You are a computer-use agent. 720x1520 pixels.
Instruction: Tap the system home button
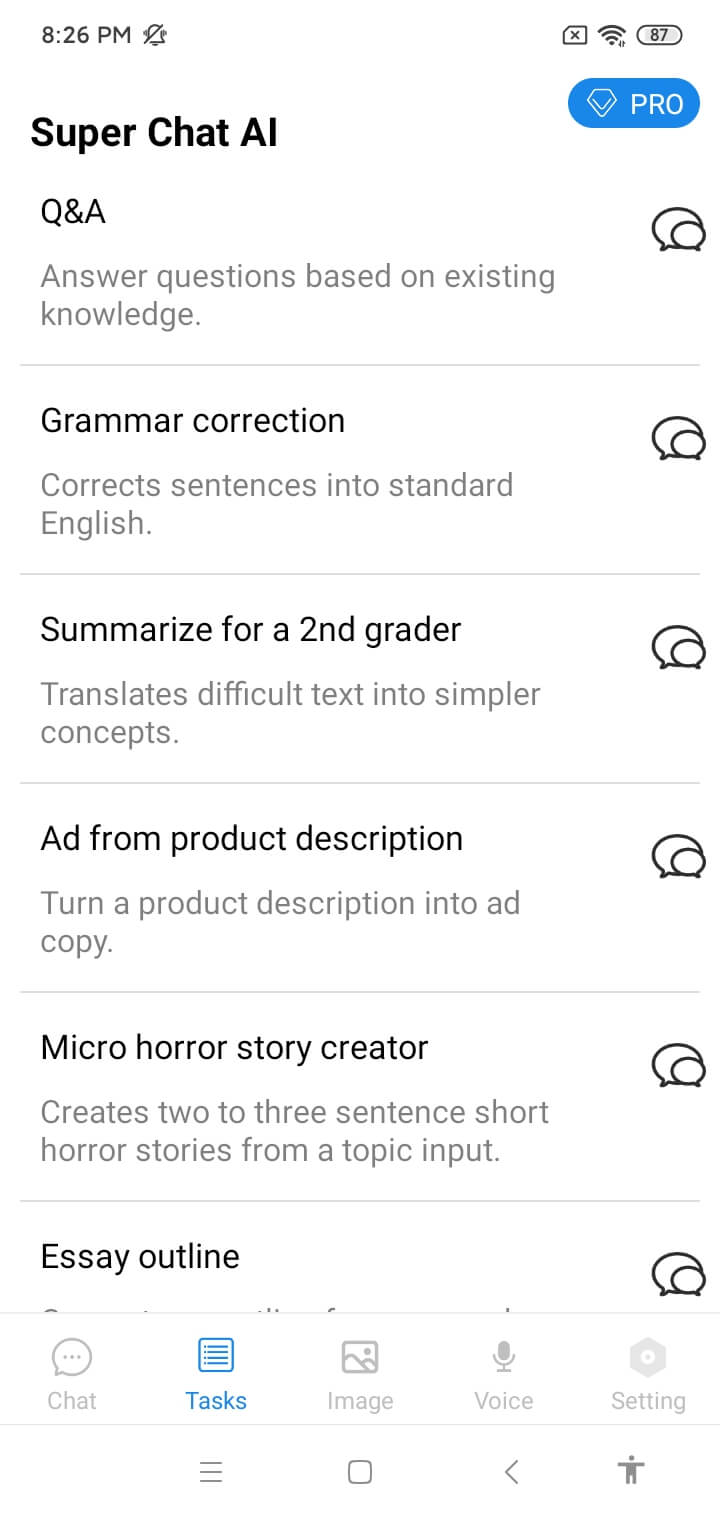[360, 1471]
